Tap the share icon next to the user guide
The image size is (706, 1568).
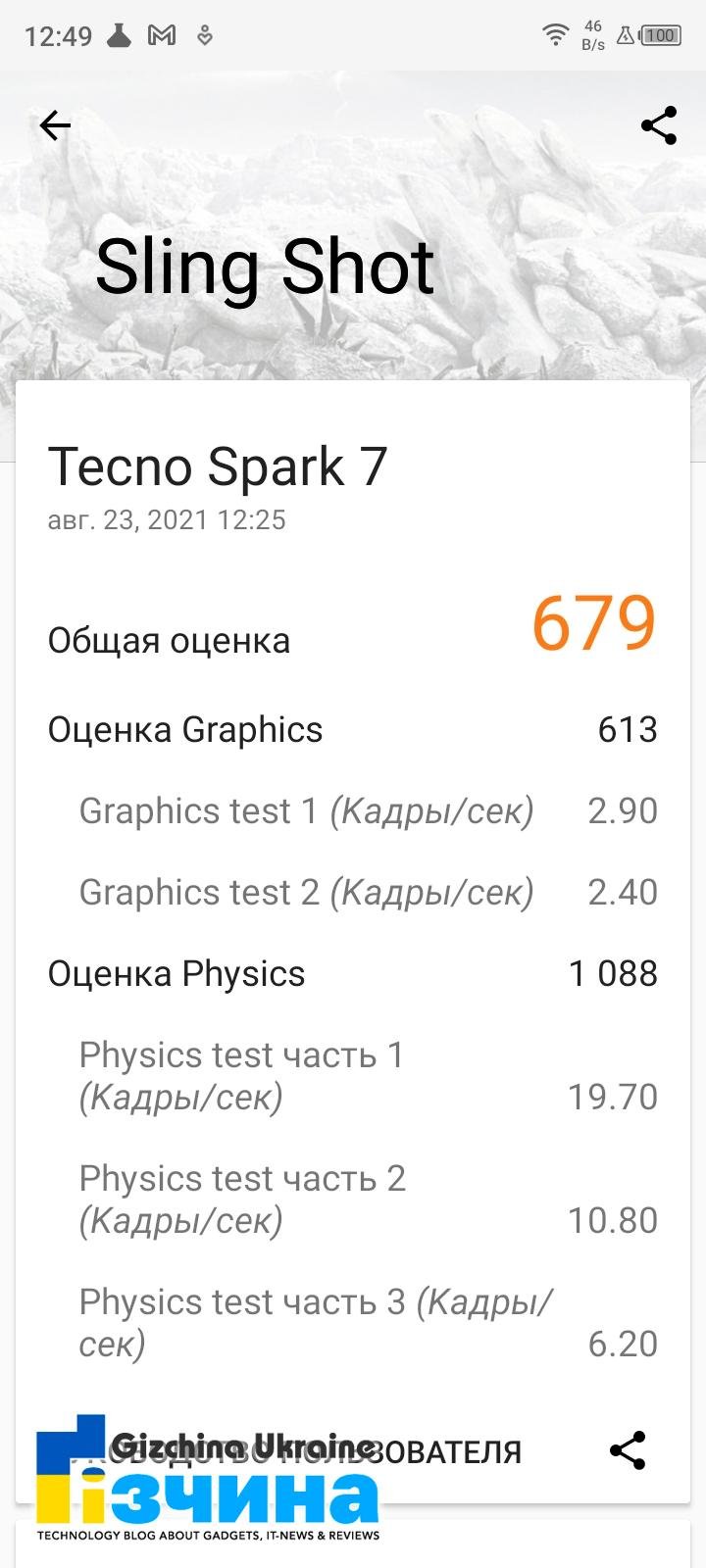point(628,1450)
